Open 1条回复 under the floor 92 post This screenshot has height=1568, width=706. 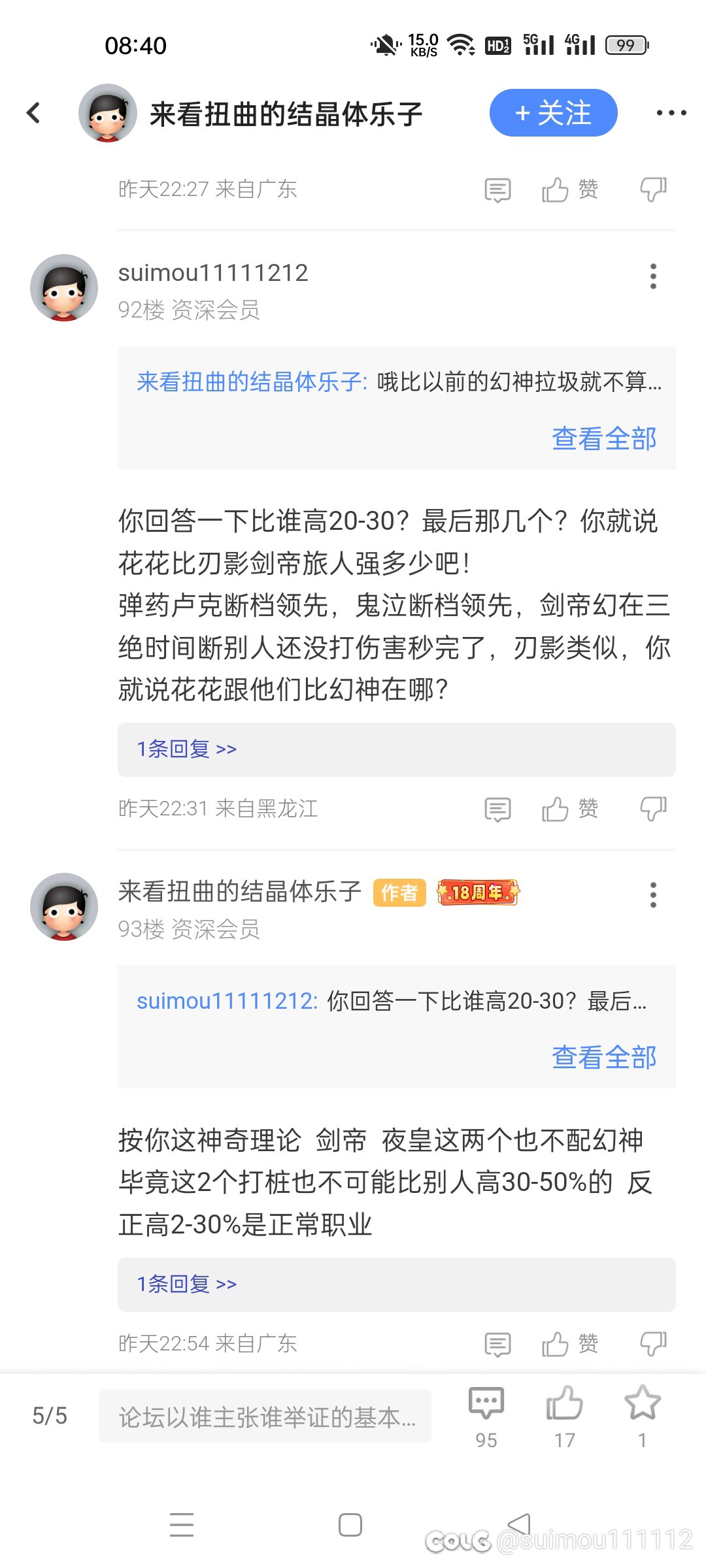(396, 749)
